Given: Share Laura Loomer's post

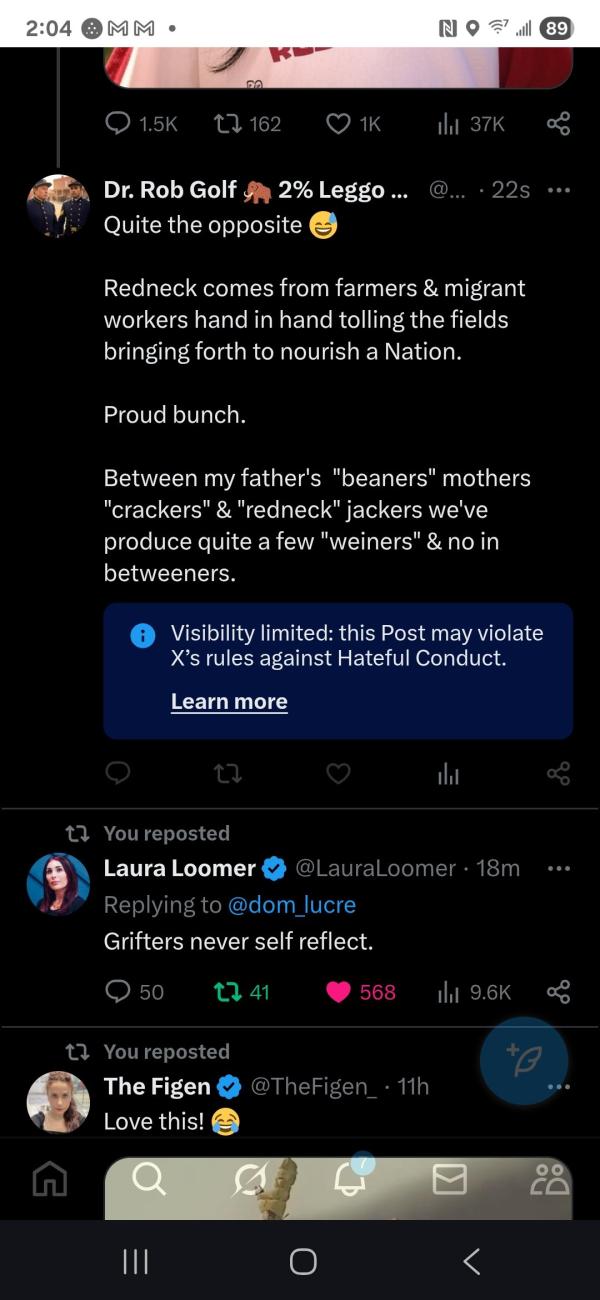Looking at the screenshot, I should pos(559,991).
